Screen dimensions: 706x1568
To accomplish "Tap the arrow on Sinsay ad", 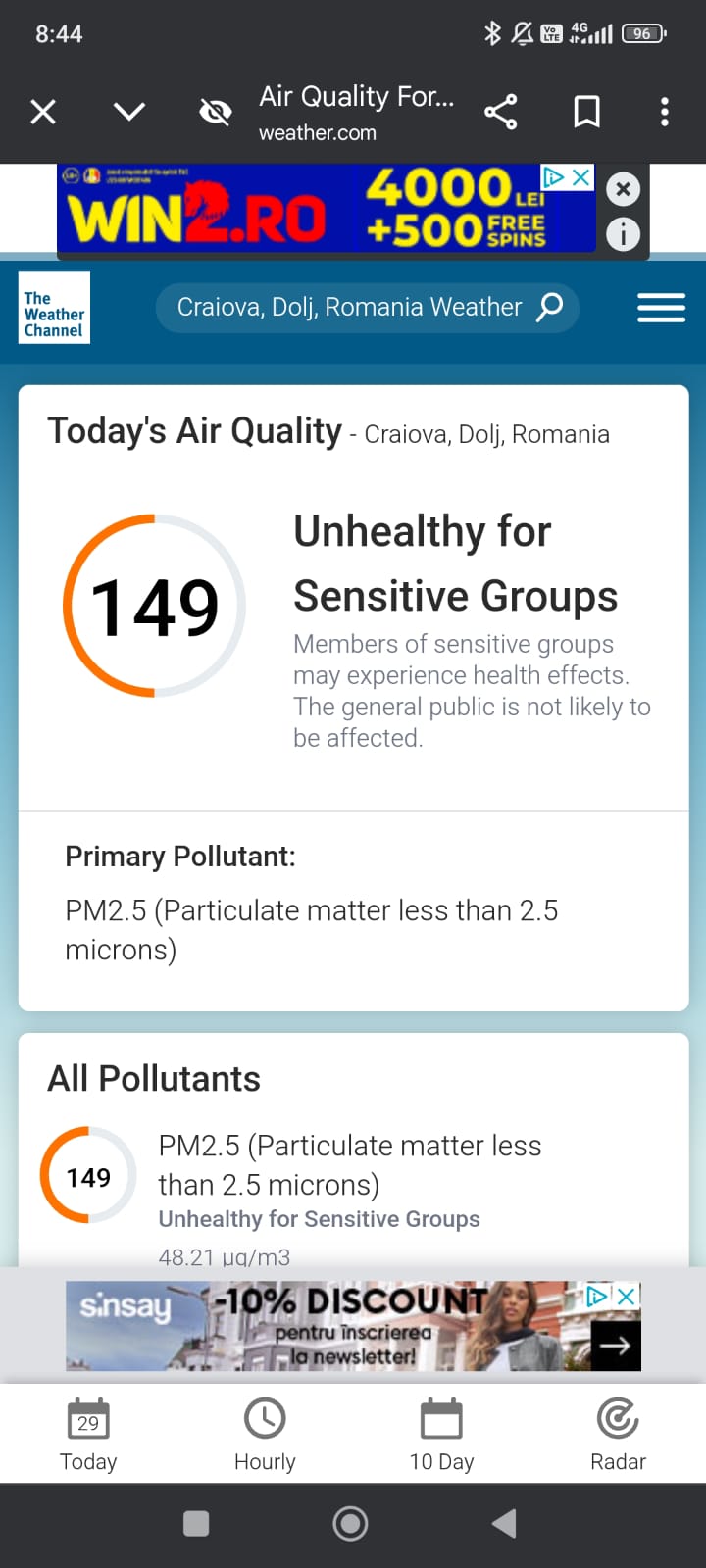I will tap(616, 1346).
